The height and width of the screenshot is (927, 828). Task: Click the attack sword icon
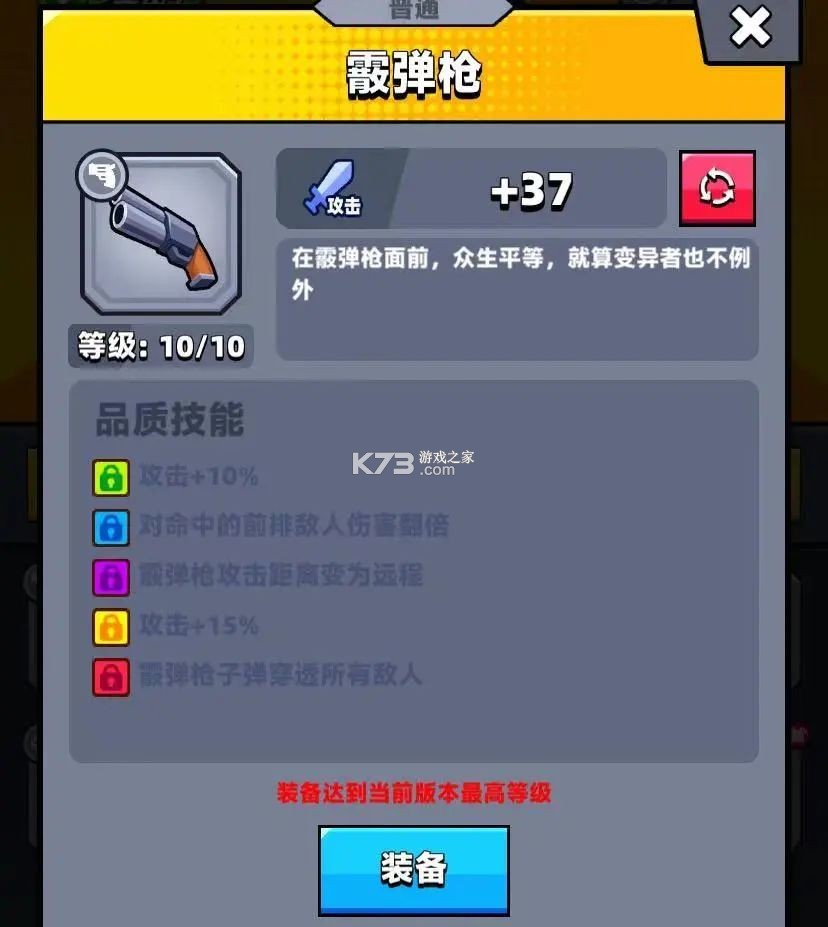tap(333, 185)
